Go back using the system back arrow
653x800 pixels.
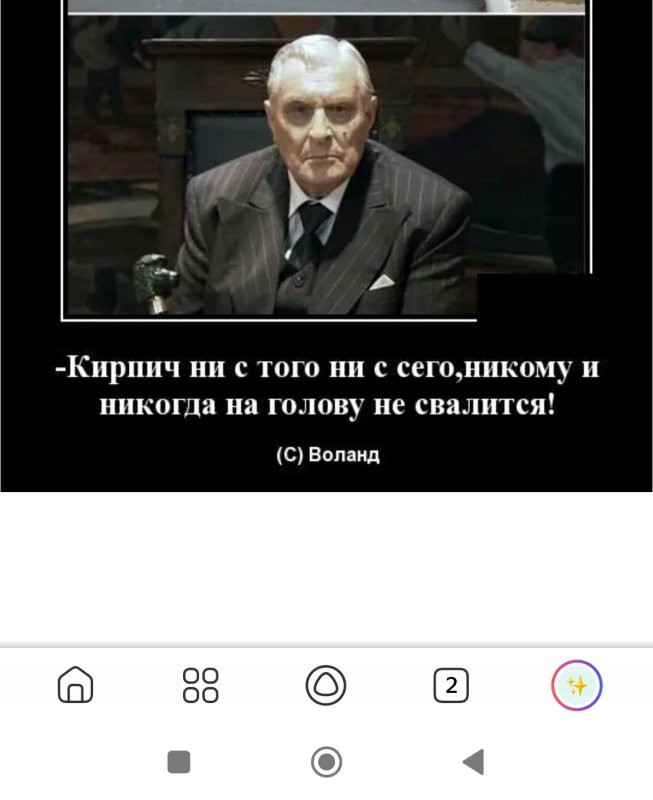[473, 762]
